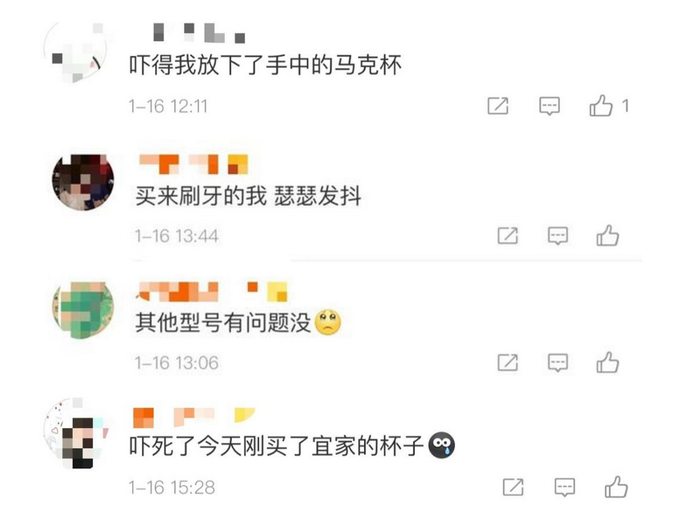This screenshot has width=680, height=515.
Task: Reply to the 宜家的杯子 comment
Action: pyautogui.click(x=565, y=488)
